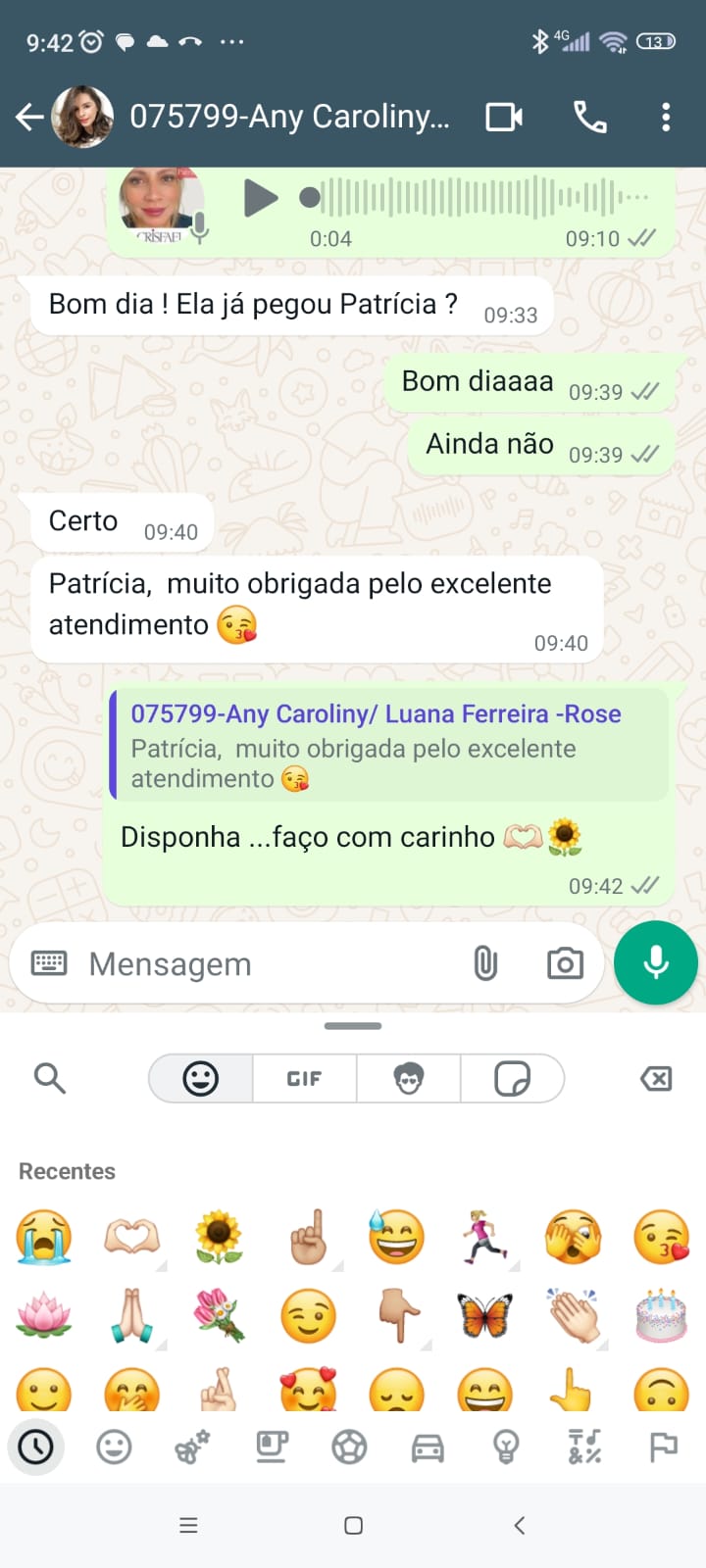This screenshot has width=706, height=1568.
Task: Play the 0:04 voice message
Action: (260, 198)
